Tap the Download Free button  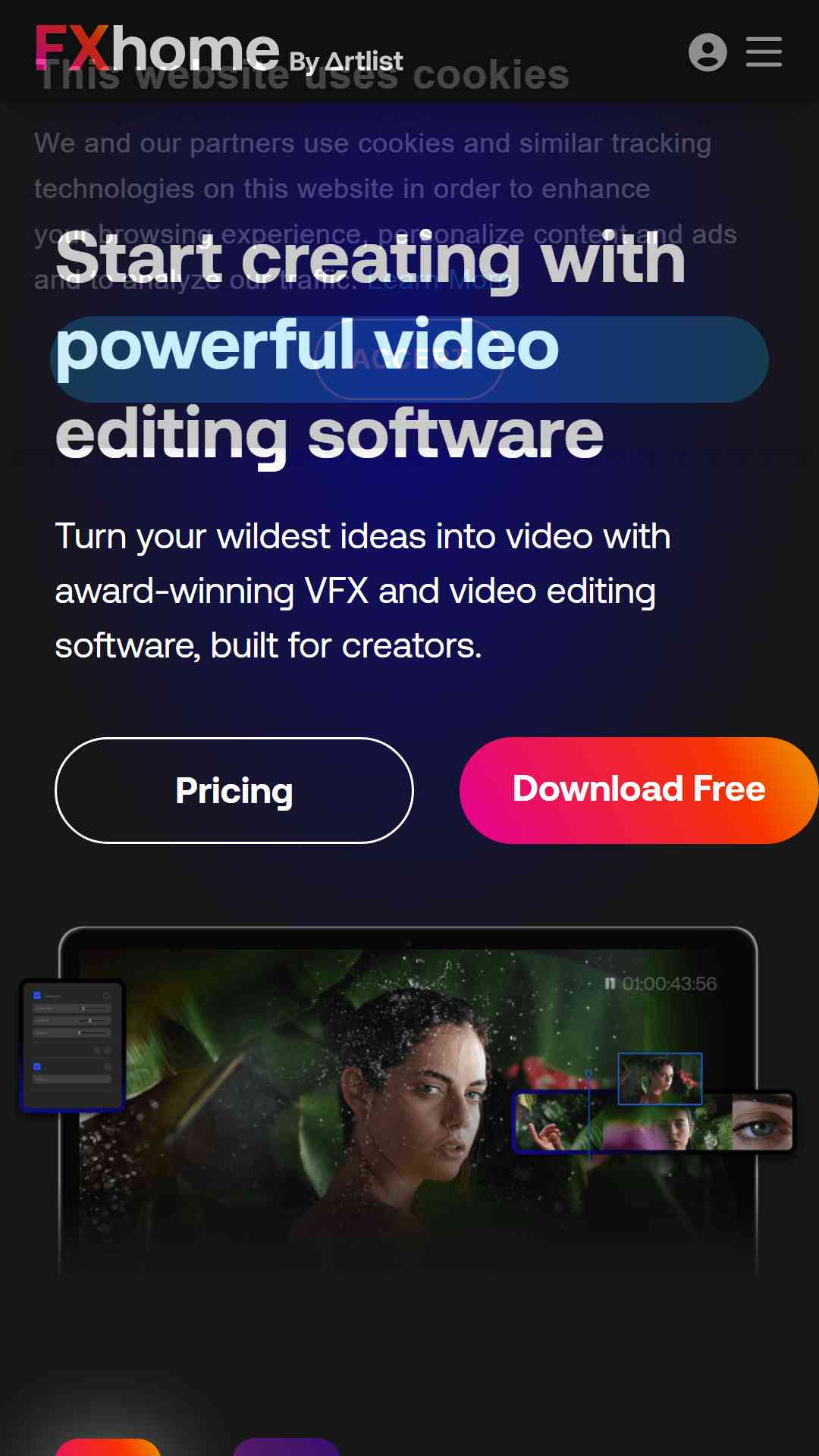click(639, 790)
